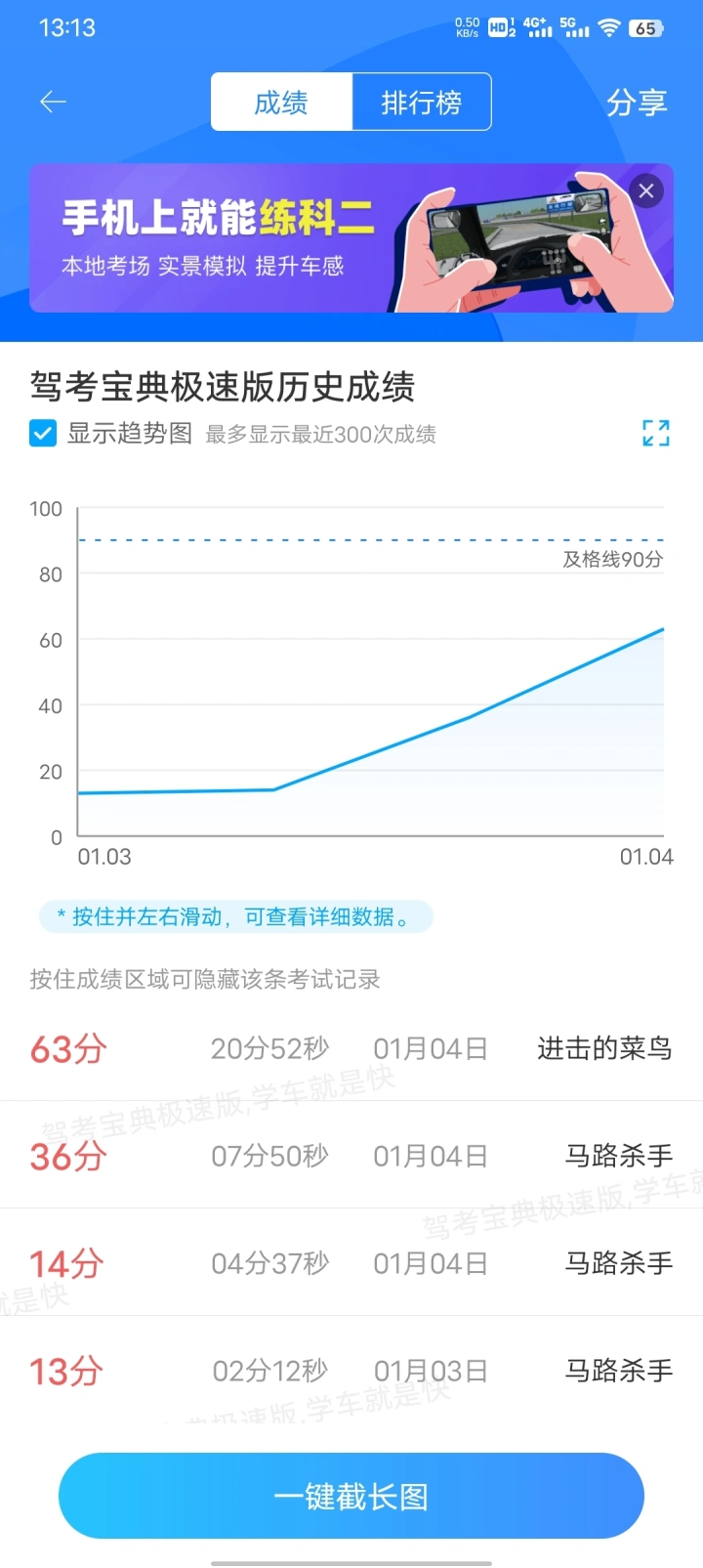Tap 分享 to share results
The width and height of the screenshot is (703, 1568).
click(637, 102)
